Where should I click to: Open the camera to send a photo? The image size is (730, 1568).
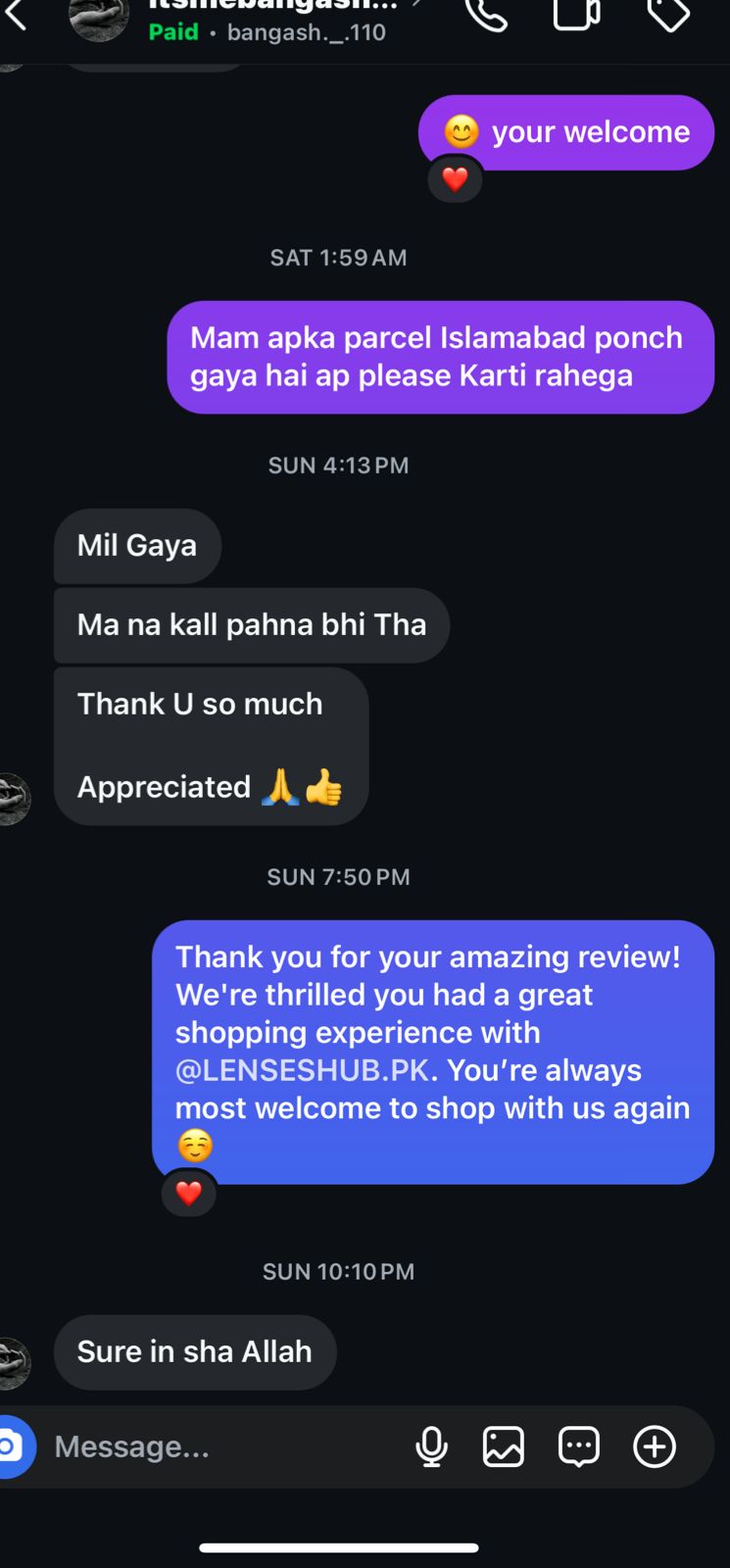(x=18, y=1446)
